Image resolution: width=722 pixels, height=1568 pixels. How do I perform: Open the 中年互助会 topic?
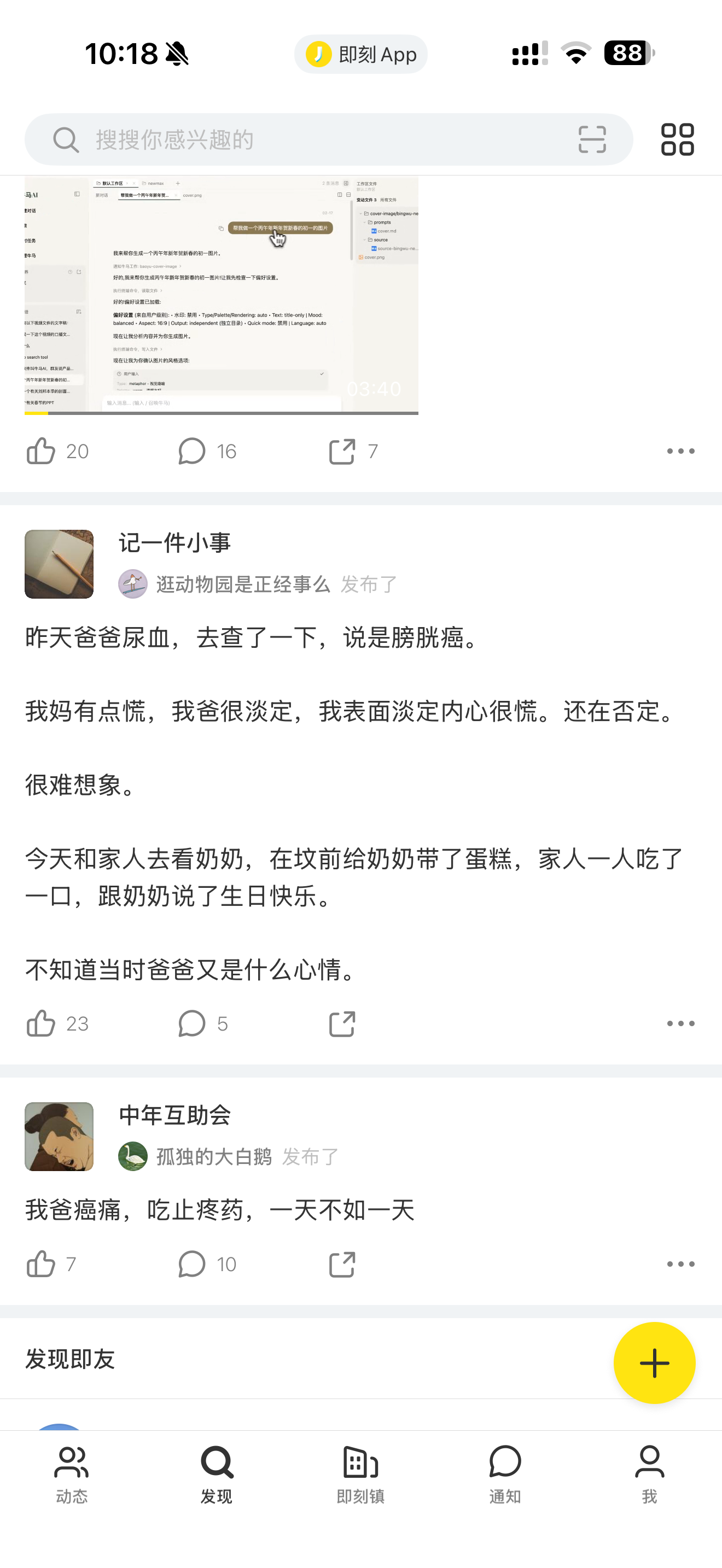[x=174, y=1115]
